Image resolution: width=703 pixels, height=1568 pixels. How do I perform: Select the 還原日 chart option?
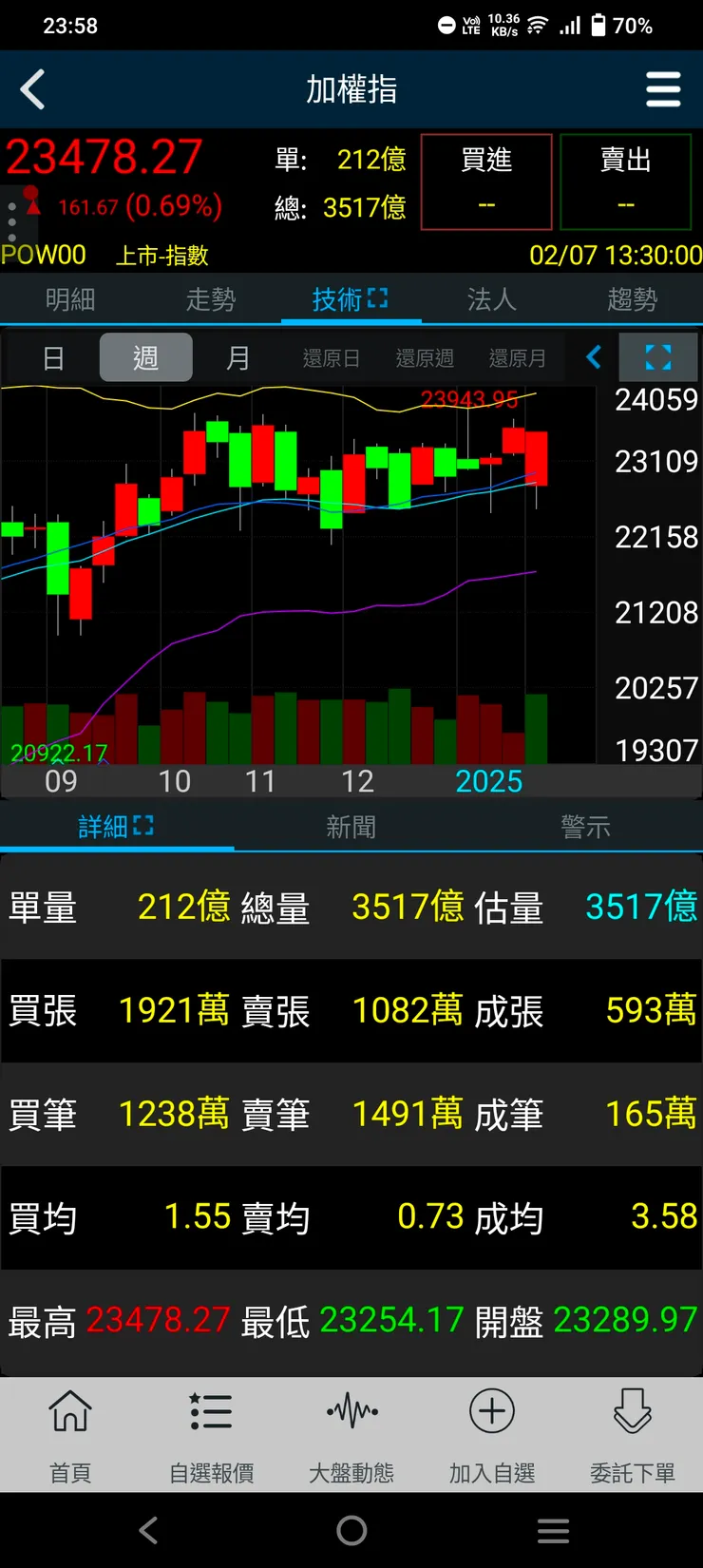click(x=331, y=358)
